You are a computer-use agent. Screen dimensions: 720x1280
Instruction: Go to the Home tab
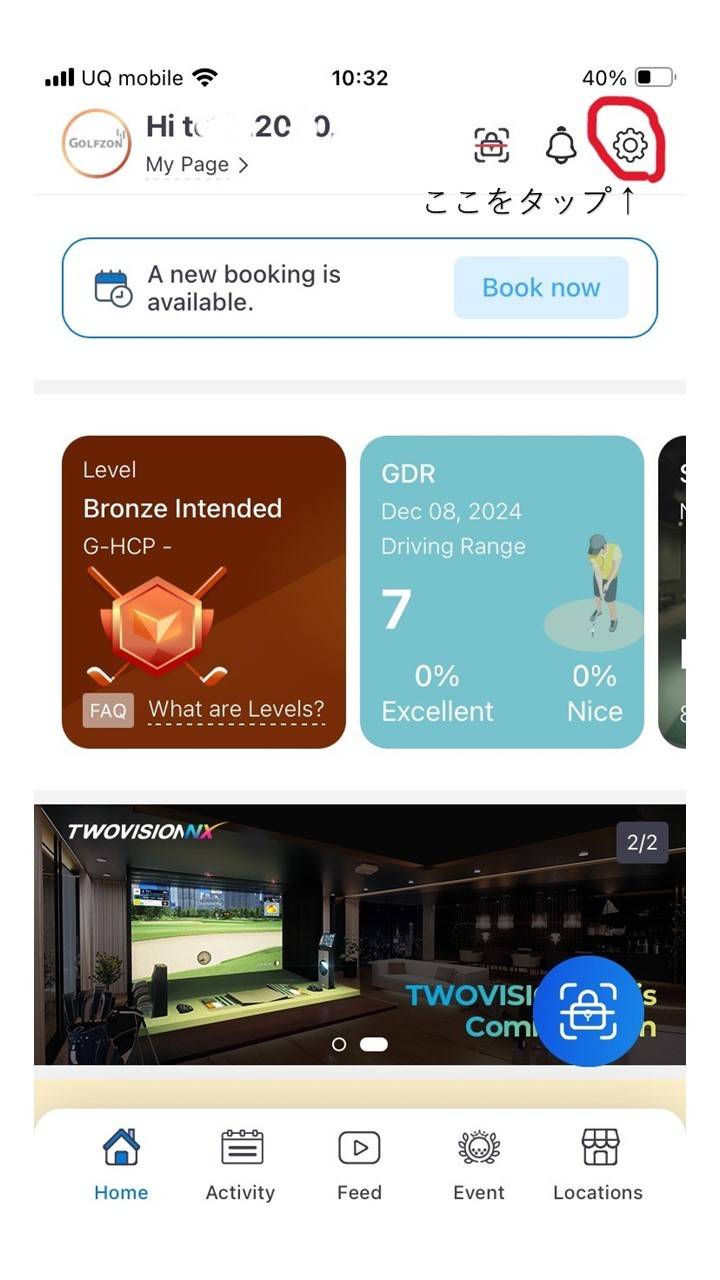pos(121,1165)
